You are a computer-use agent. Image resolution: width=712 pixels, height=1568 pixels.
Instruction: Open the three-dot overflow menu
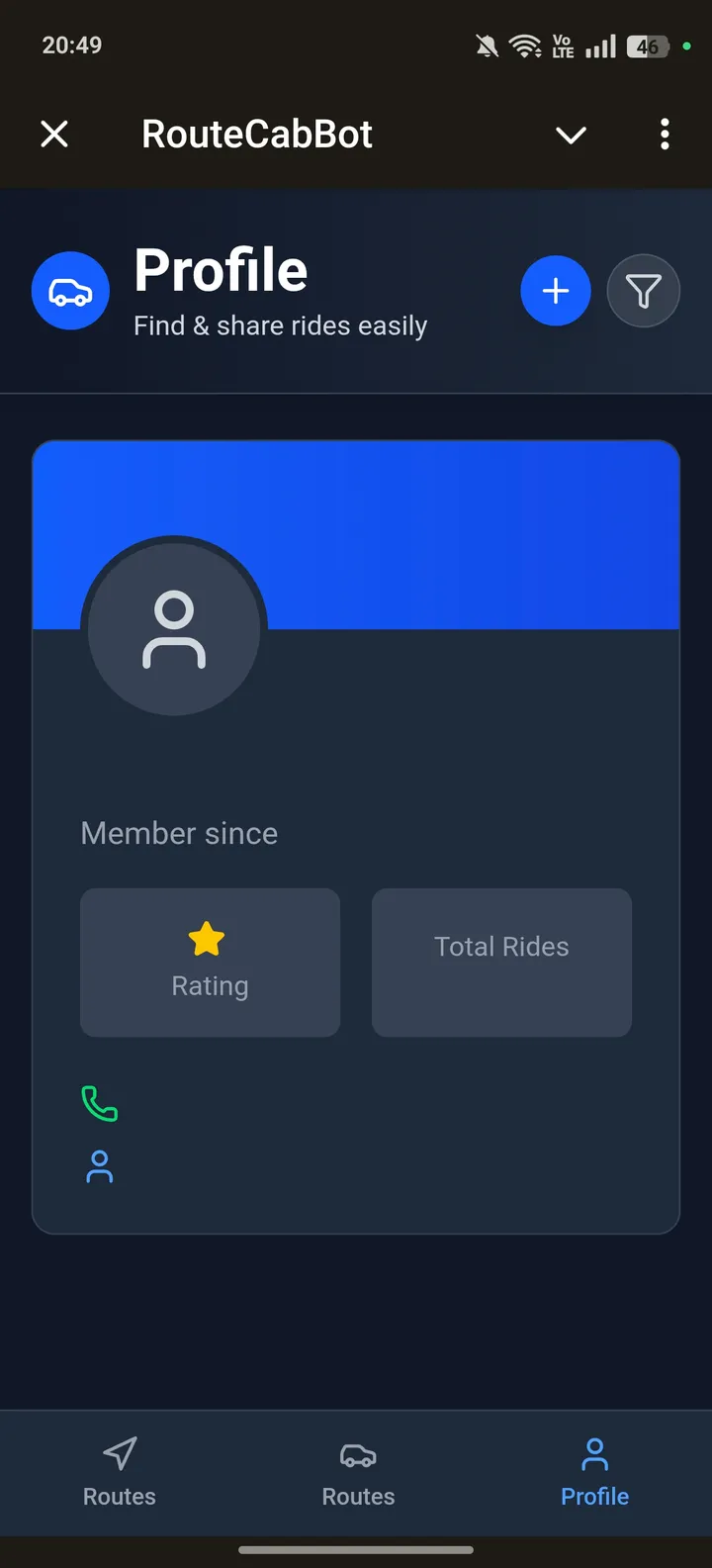pyautogui.click(x=665, y=134)
